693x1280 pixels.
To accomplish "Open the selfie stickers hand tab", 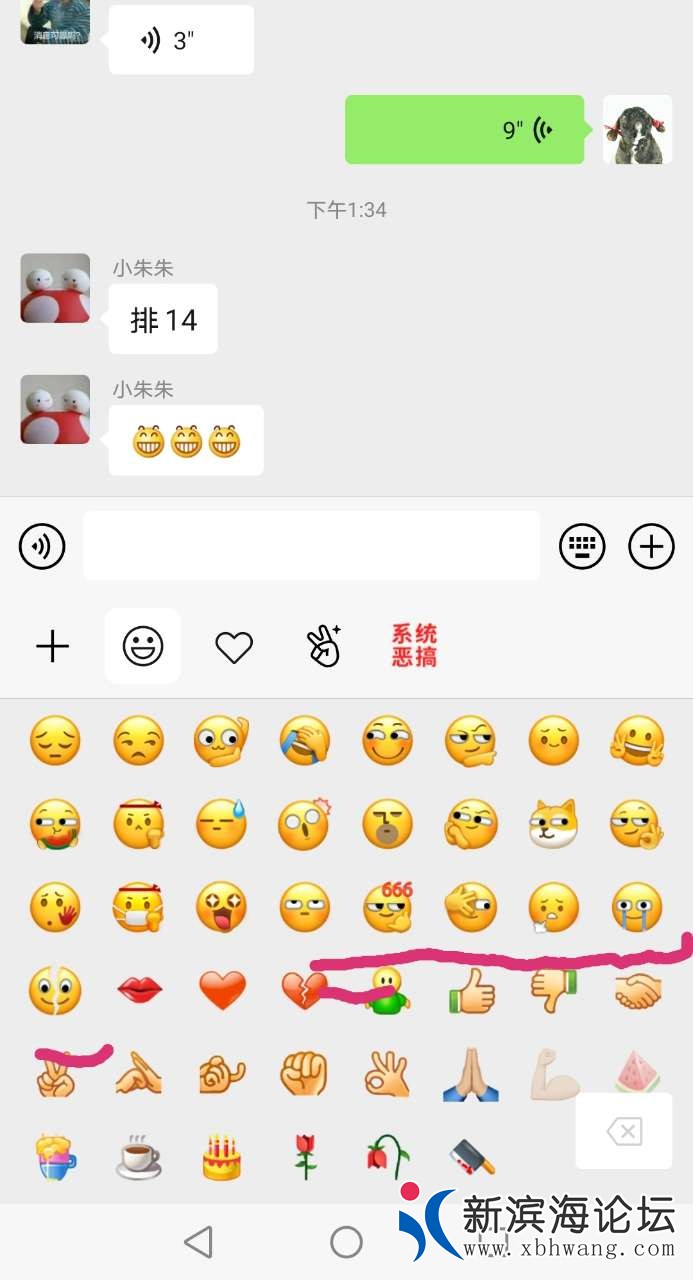I will (324, 647).
